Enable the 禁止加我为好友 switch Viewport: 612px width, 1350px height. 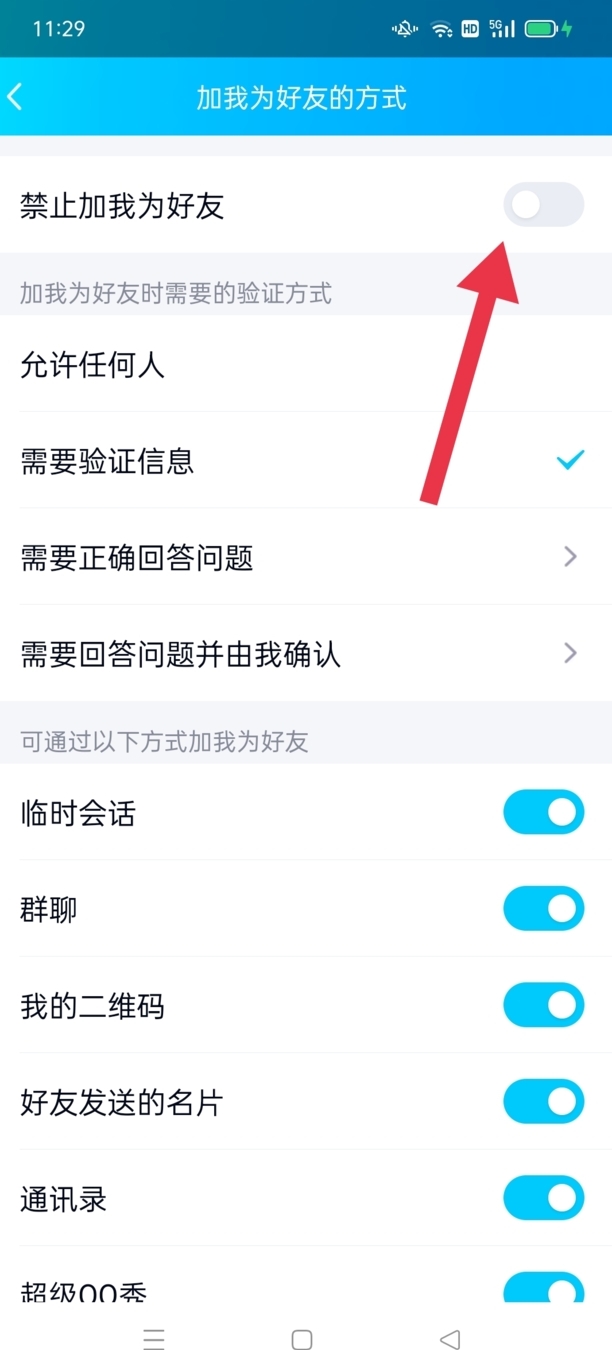(542, 205)
